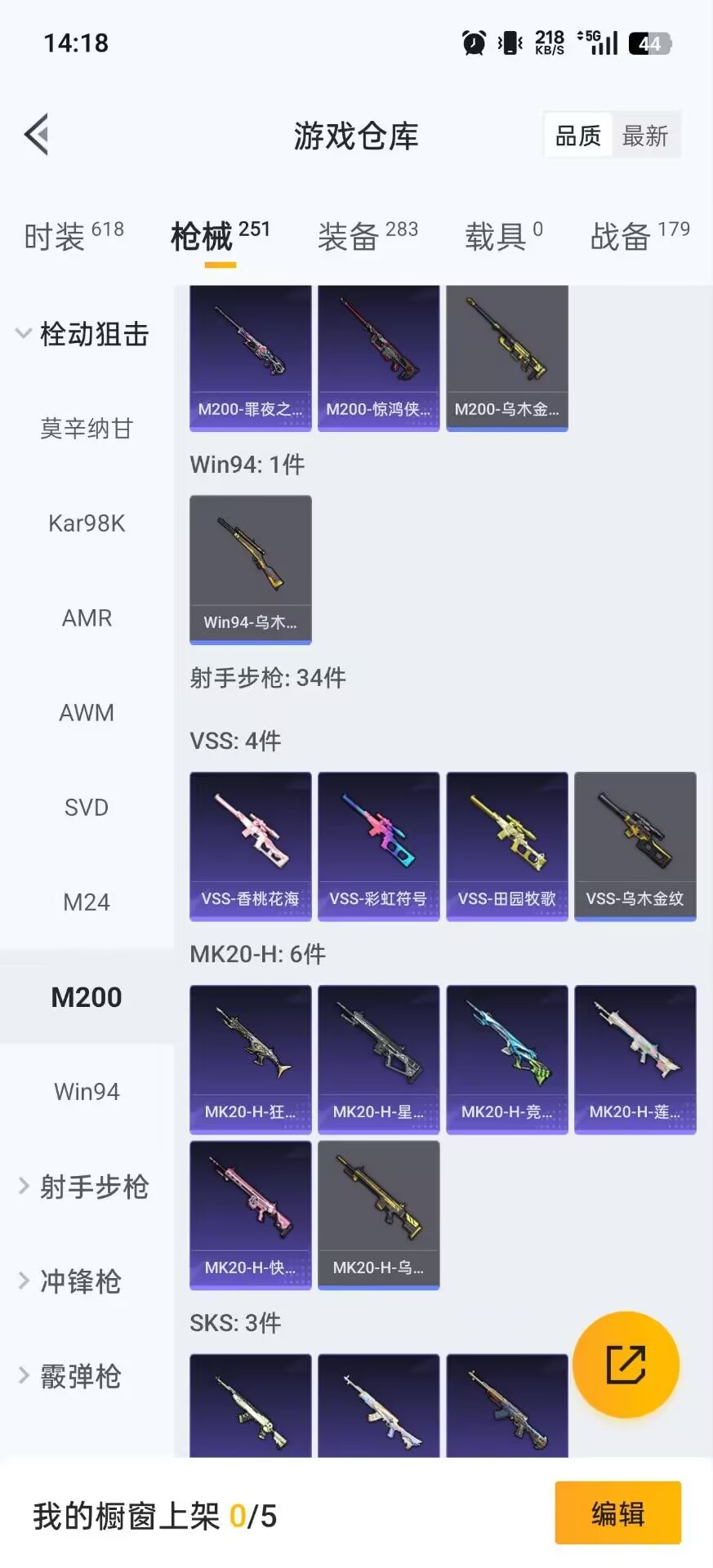Select M200 in the sidebar list
The width and height of the screenshot is (713, 1568).
pos(86,996)
